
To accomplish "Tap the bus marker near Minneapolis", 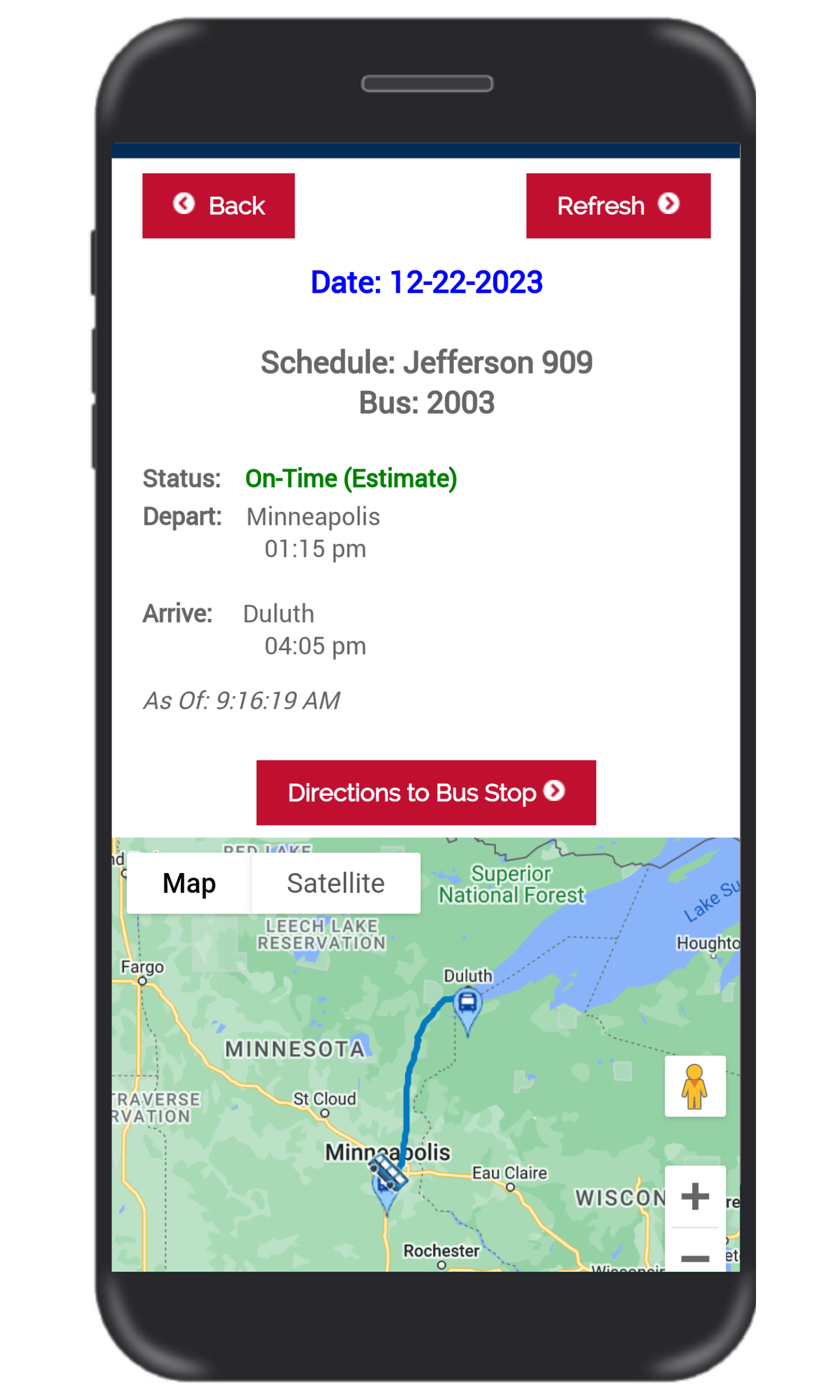I will click(x=388, y=1173).
